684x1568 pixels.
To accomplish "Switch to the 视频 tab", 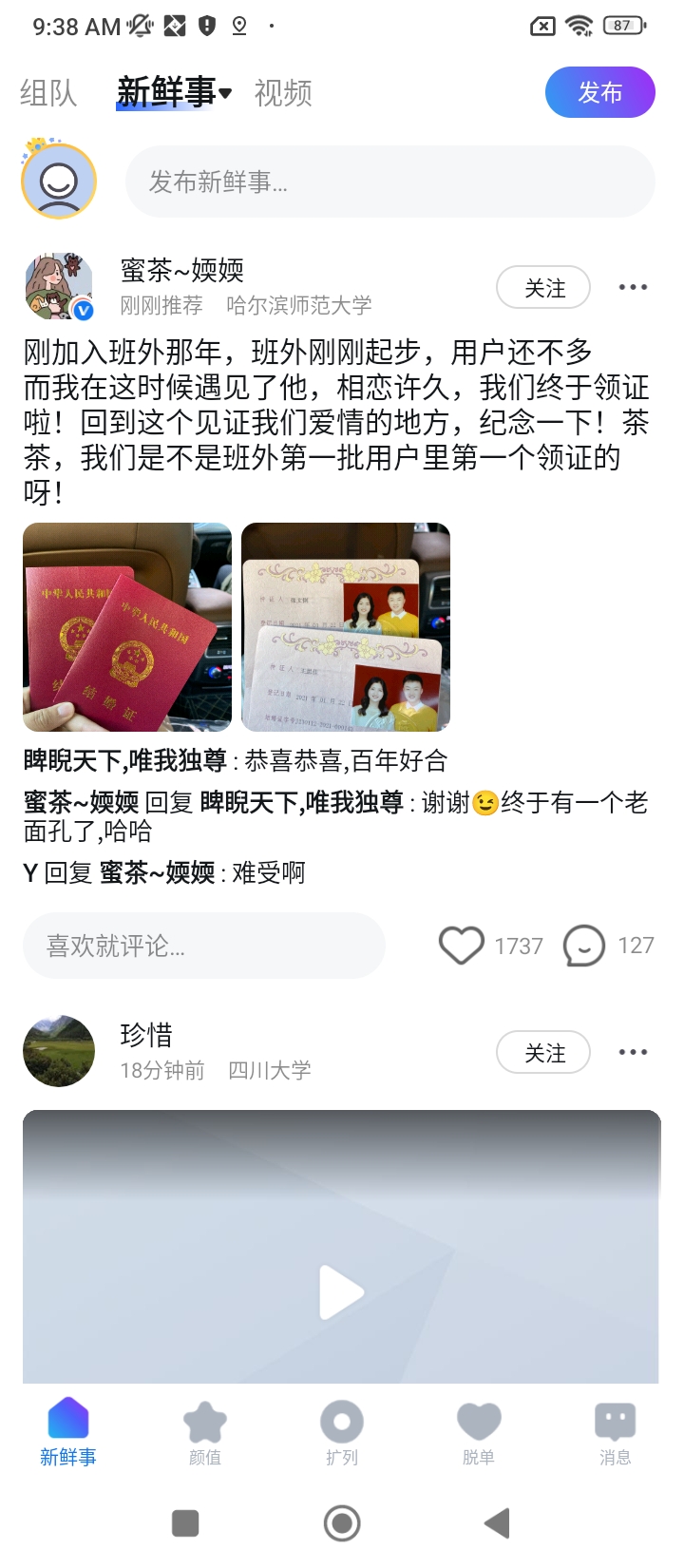I will click(283, 93).
